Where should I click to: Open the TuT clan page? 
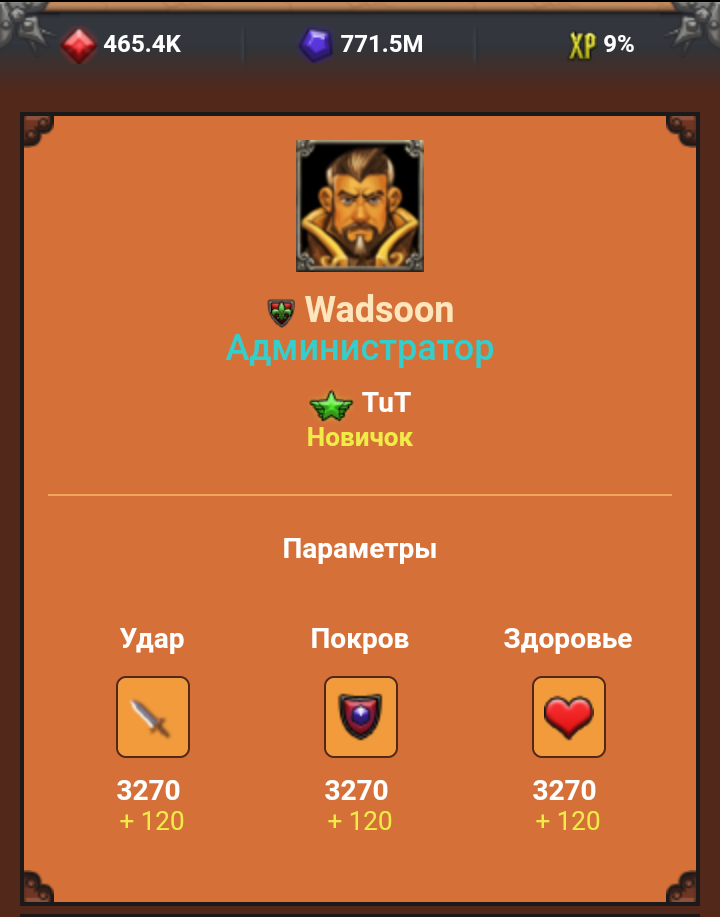385,403
